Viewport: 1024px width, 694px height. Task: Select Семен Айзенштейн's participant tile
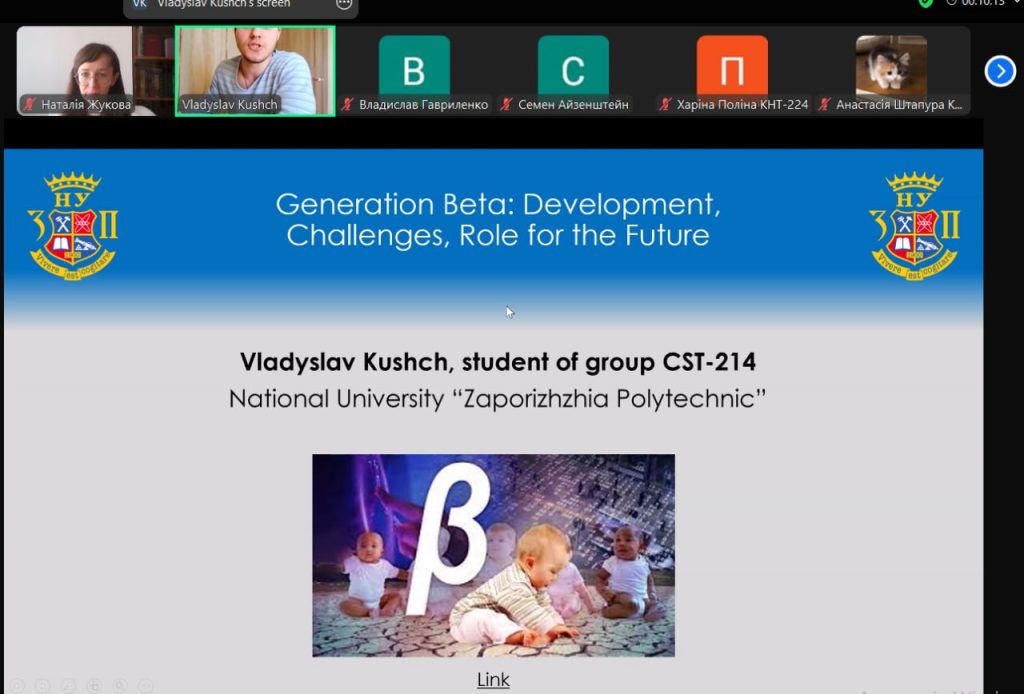tap(573, 71)
